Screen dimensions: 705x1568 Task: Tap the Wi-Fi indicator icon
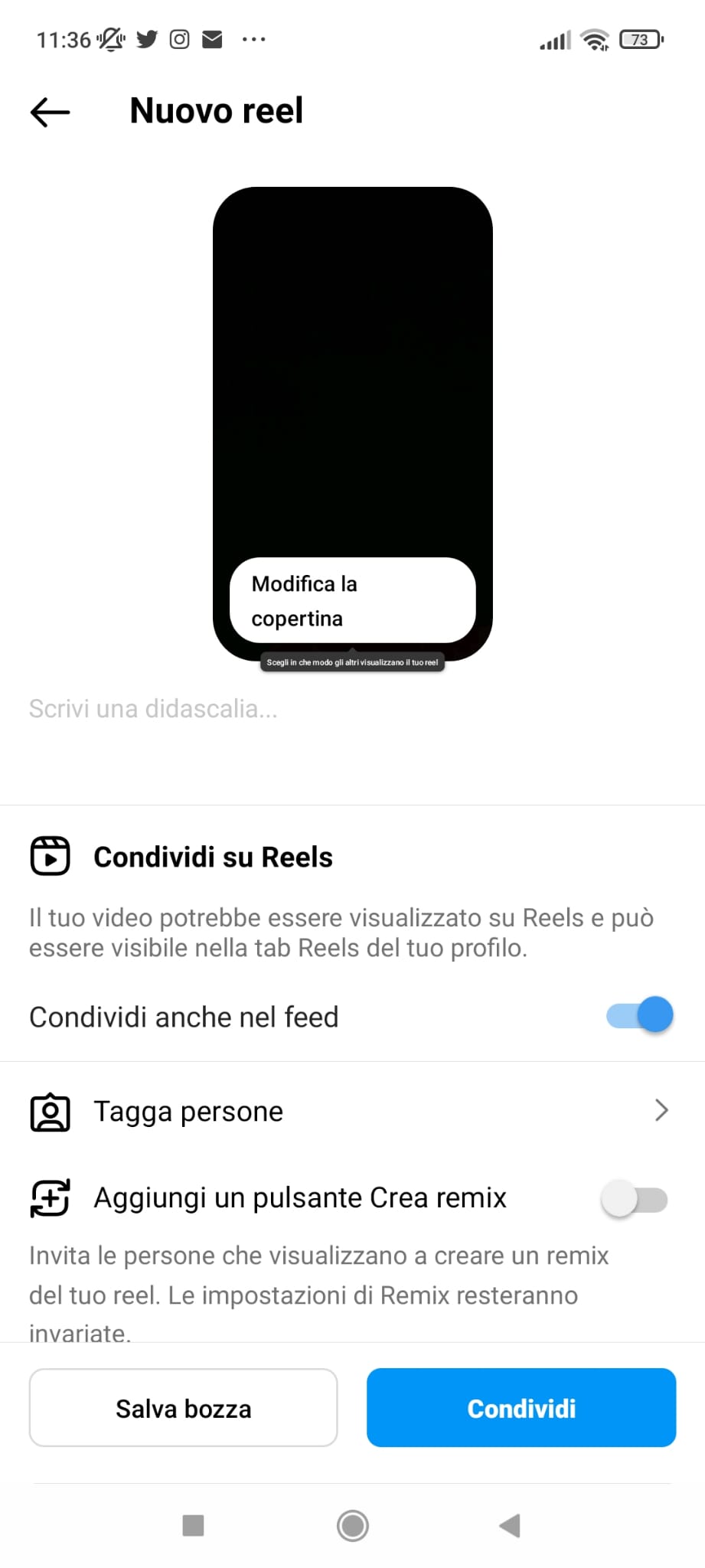[x=596, y=38]
